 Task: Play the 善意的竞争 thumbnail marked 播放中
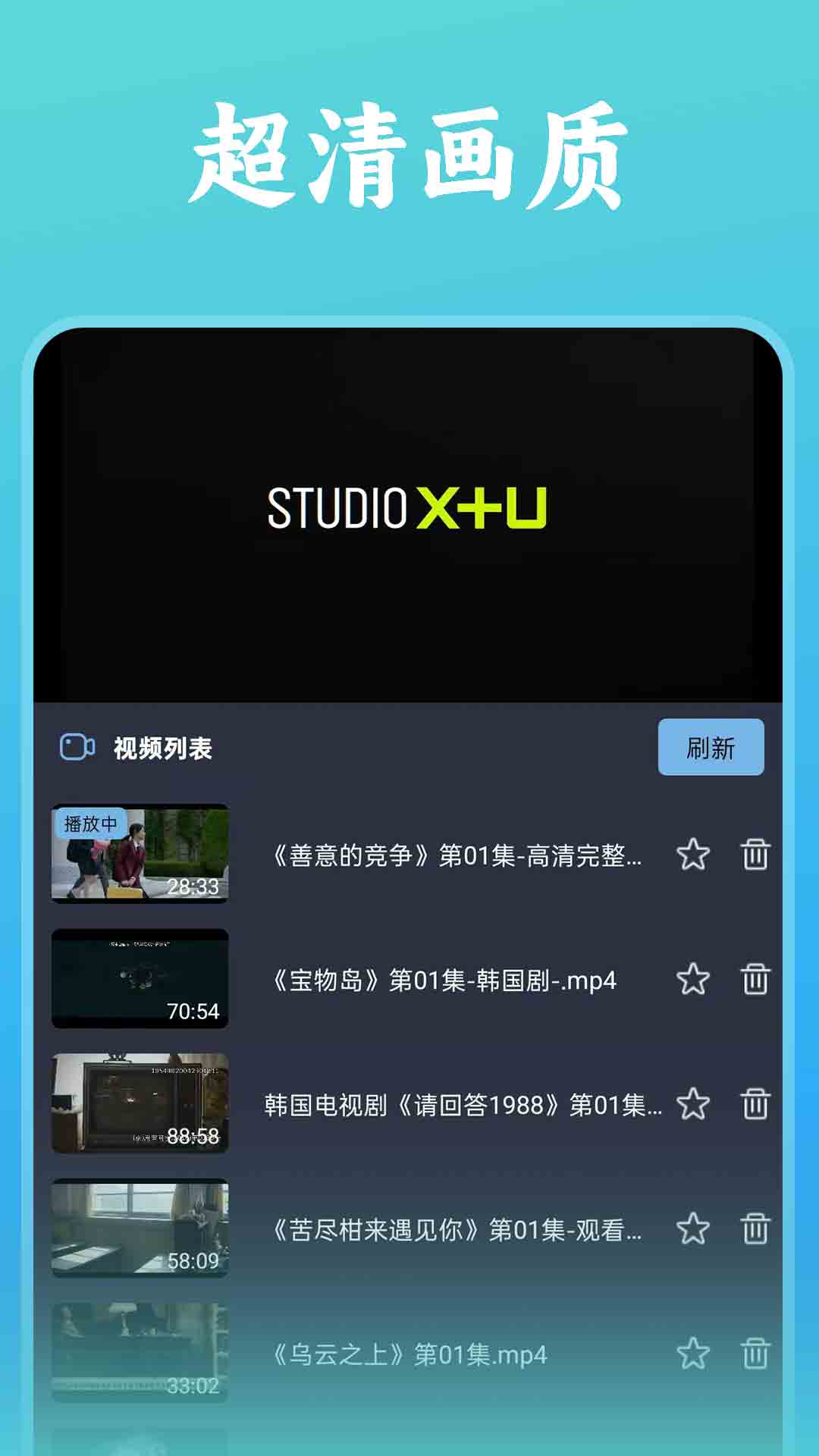pos(140,854)
